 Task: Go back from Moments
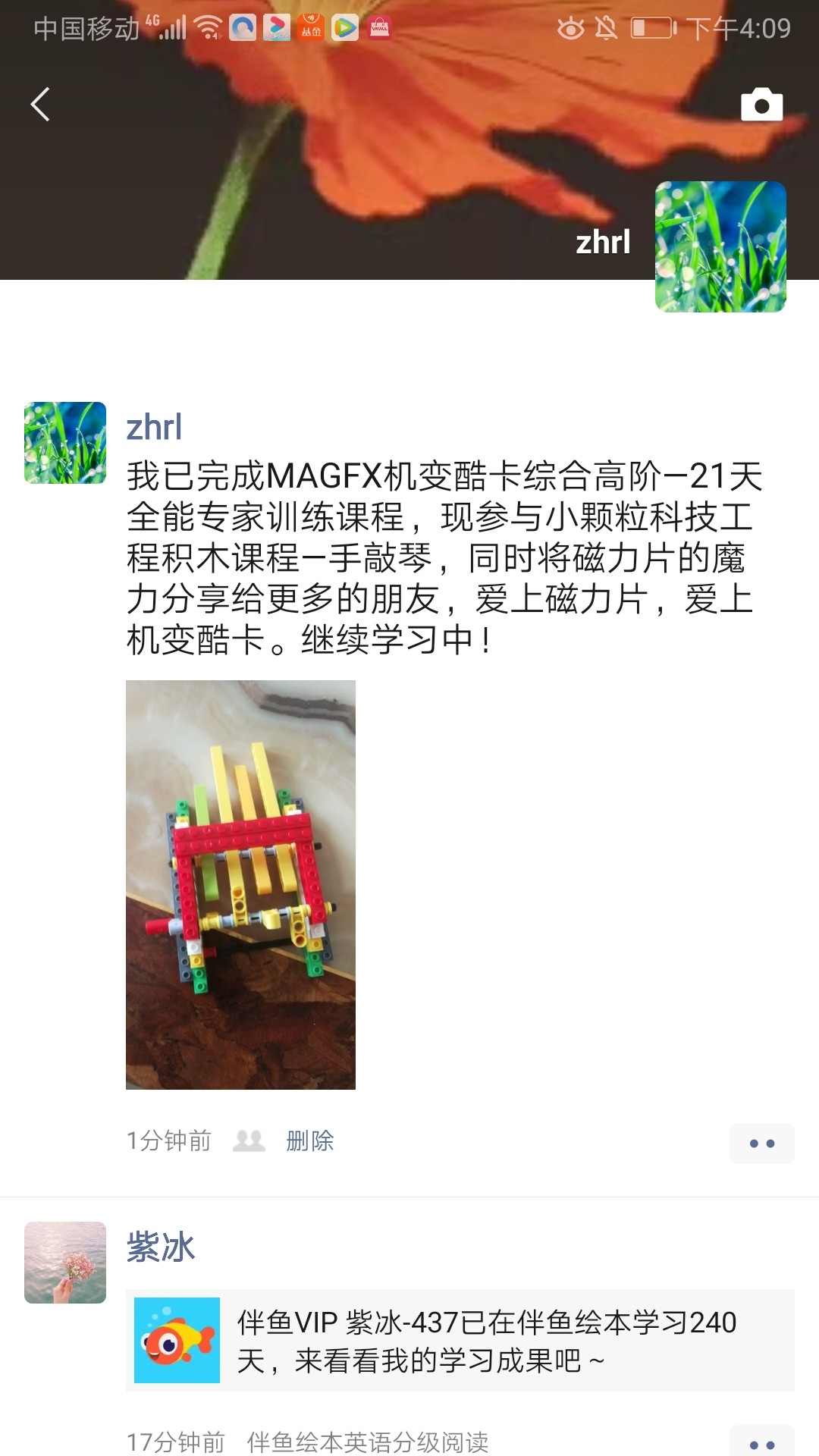[40, 105]
